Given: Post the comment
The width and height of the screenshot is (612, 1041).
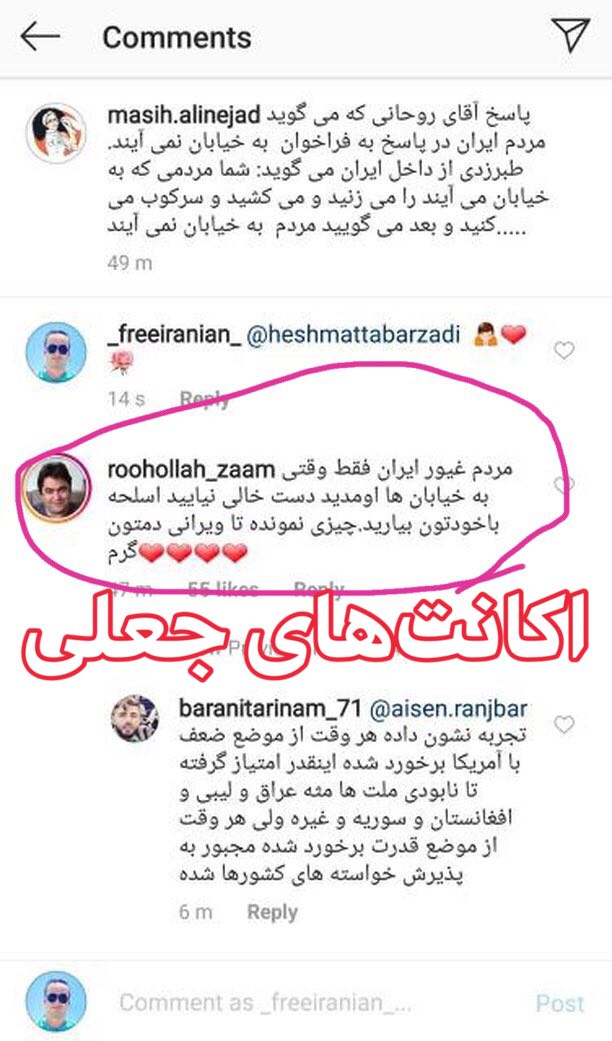Looking at the screenshot, I should click(560, 1002).
